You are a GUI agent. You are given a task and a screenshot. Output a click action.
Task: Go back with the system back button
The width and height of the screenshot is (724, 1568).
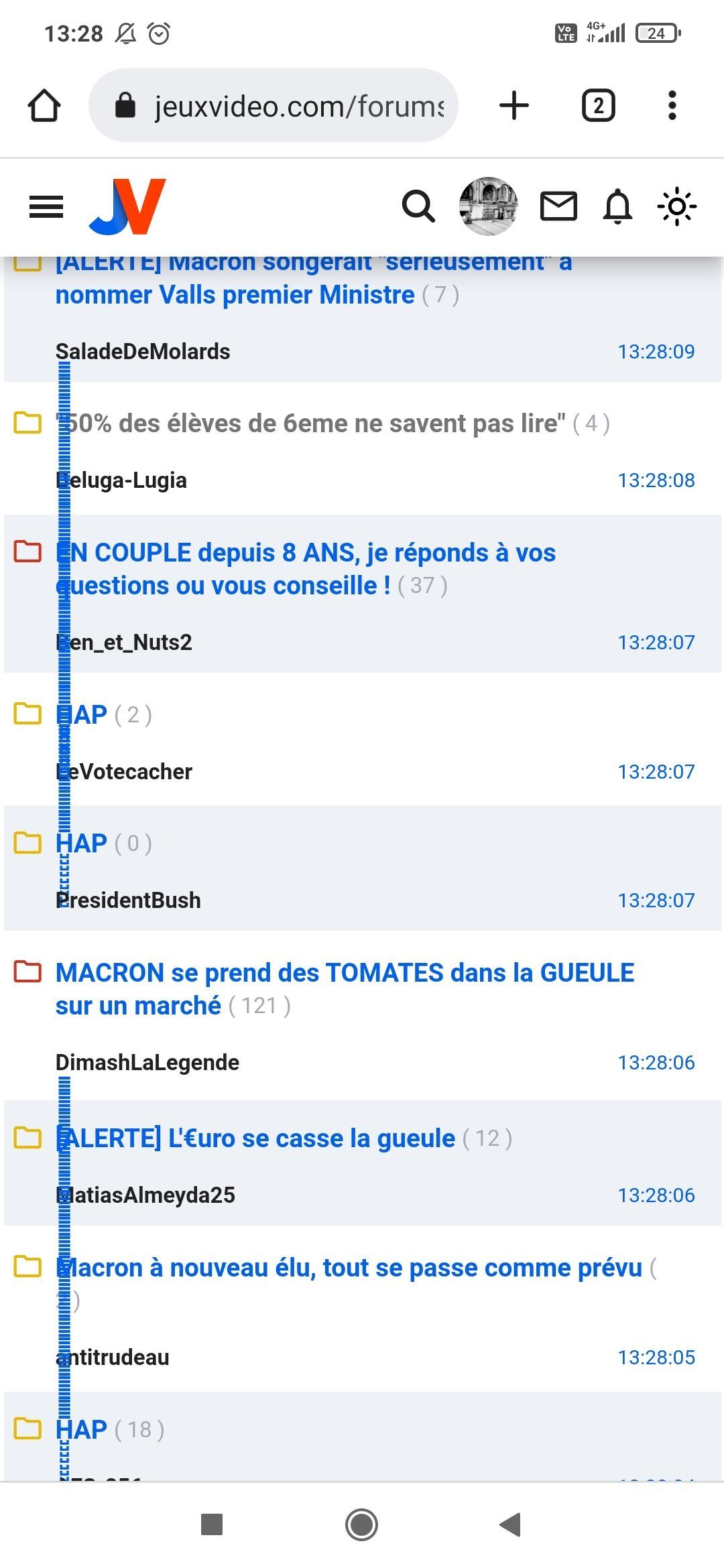[x=511, y=1524]
